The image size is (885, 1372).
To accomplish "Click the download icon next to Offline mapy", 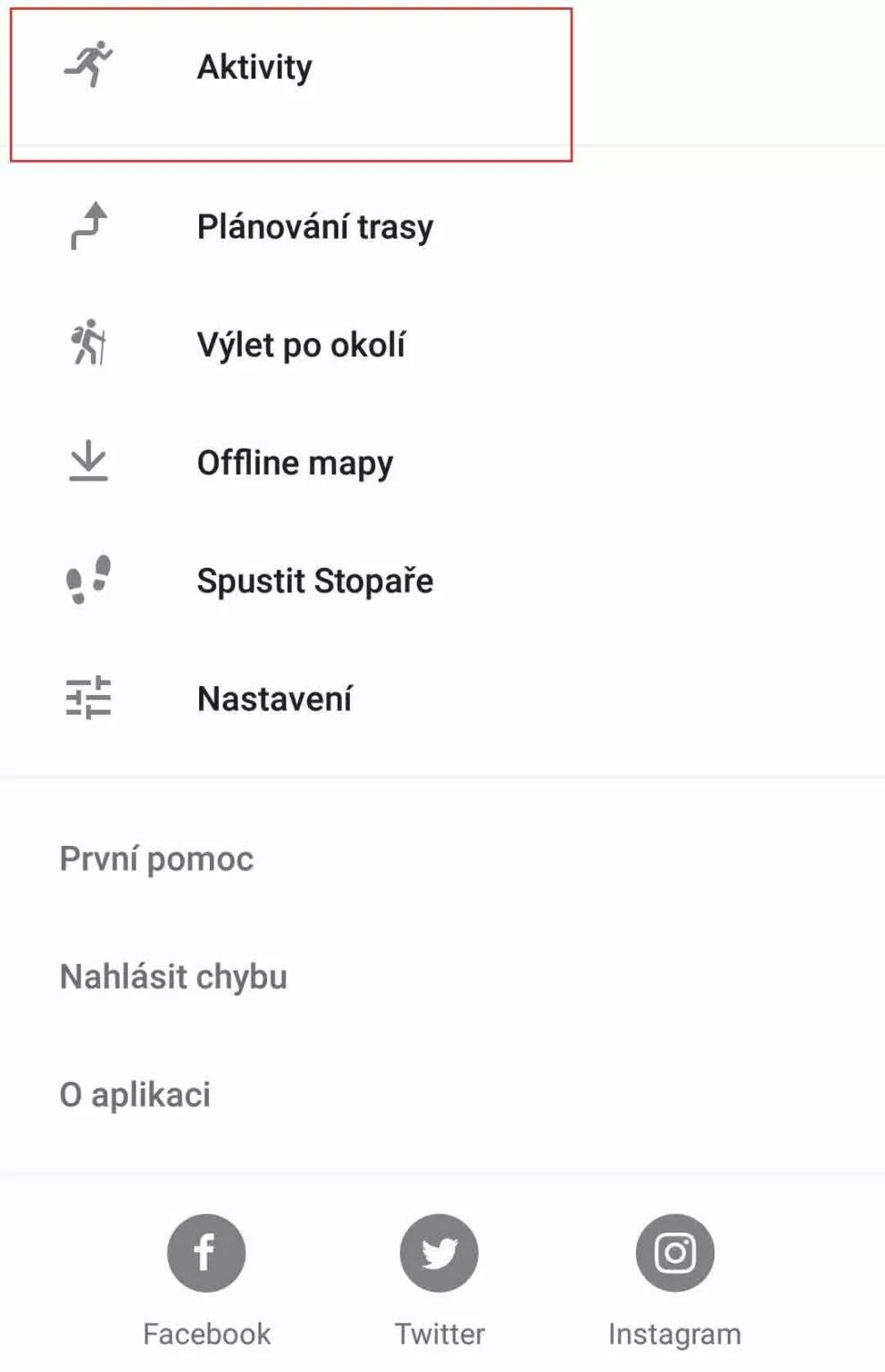I will [x=88, y=462].
